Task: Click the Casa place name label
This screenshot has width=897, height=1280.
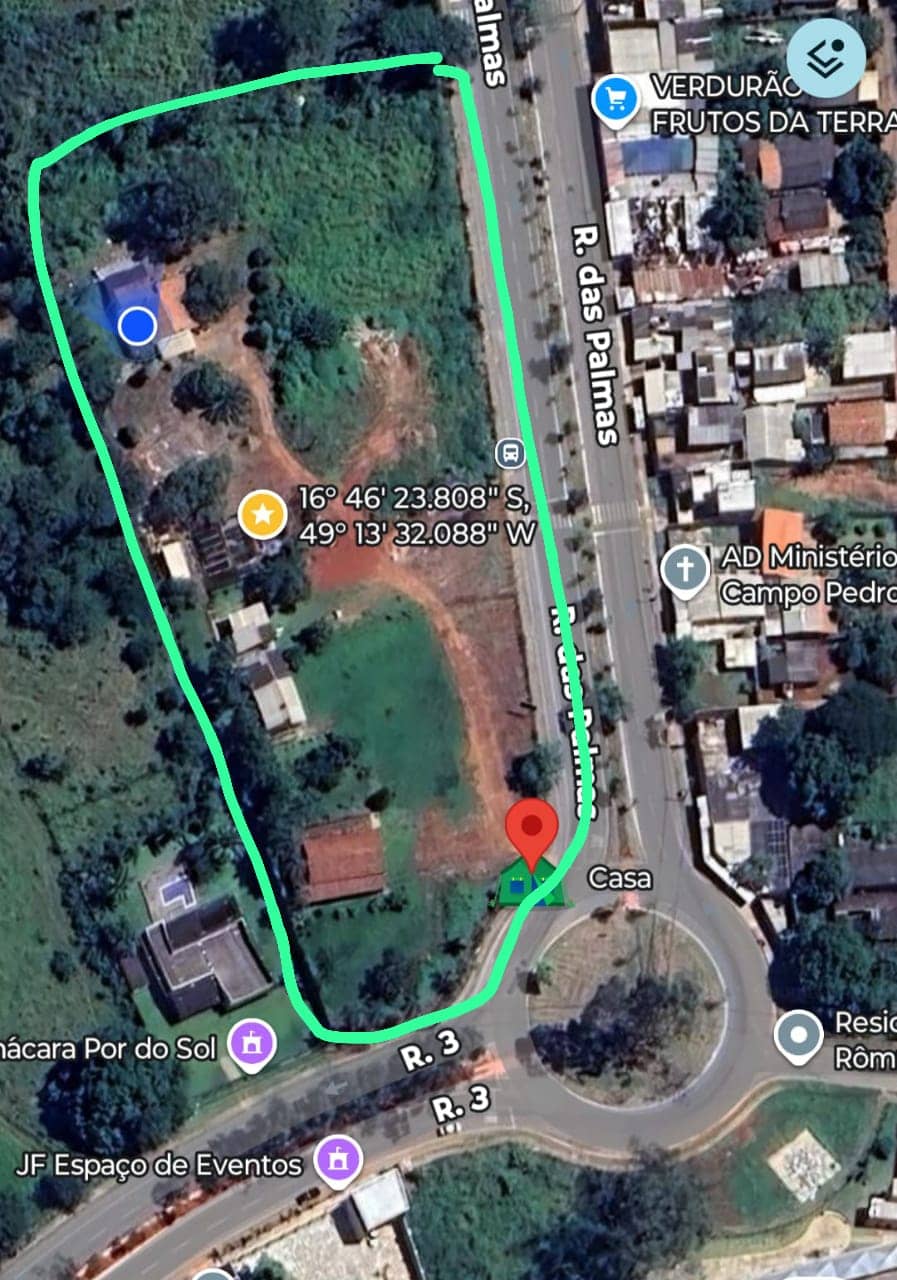Action: [x=620, y=880]
